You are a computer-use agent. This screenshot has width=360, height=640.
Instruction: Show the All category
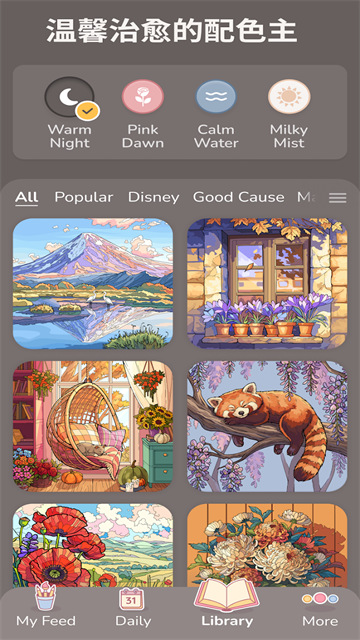pyautogui.click(x=27, y=198)
